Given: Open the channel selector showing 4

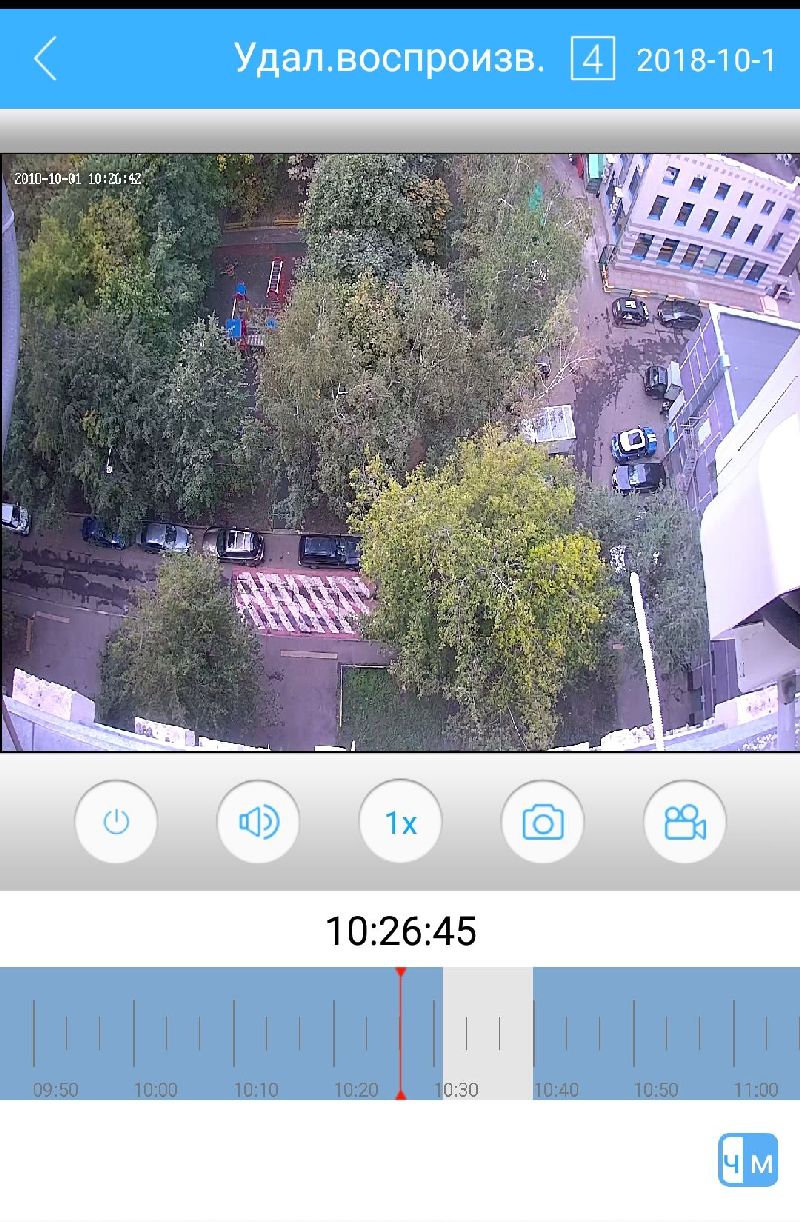Looking at the screenshot, I should click(x=592, y=60).
